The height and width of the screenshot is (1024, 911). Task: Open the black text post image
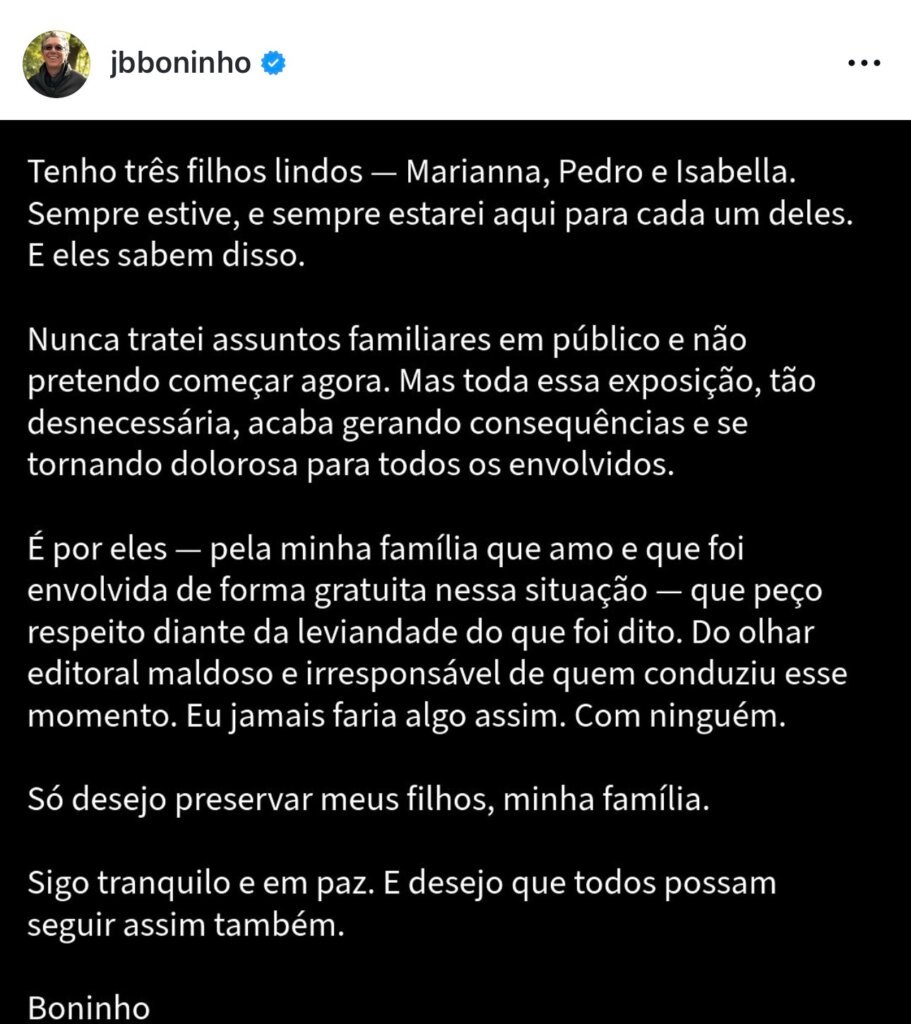click(x=455, y=570)
